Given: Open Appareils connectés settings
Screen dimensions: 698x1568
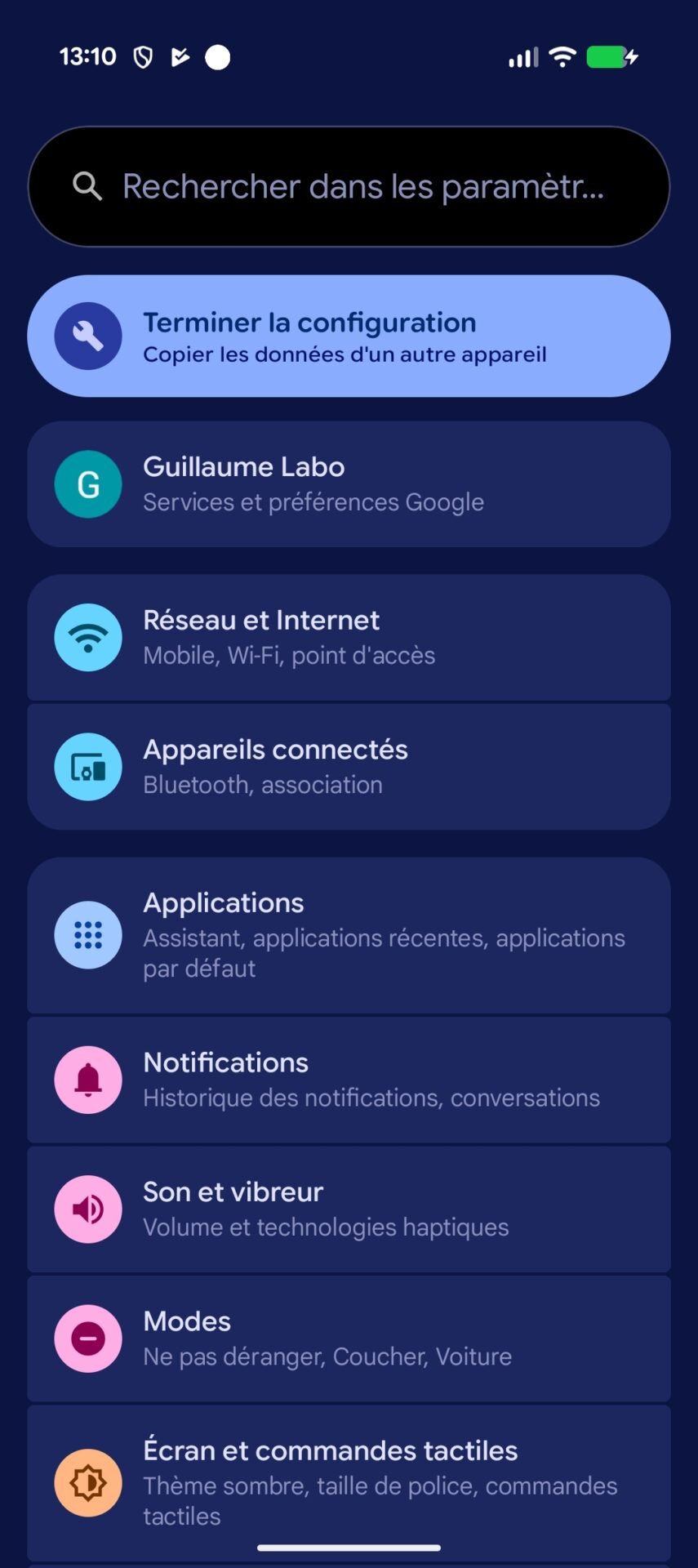Looking at the screenshot, I should click(349, 767).
